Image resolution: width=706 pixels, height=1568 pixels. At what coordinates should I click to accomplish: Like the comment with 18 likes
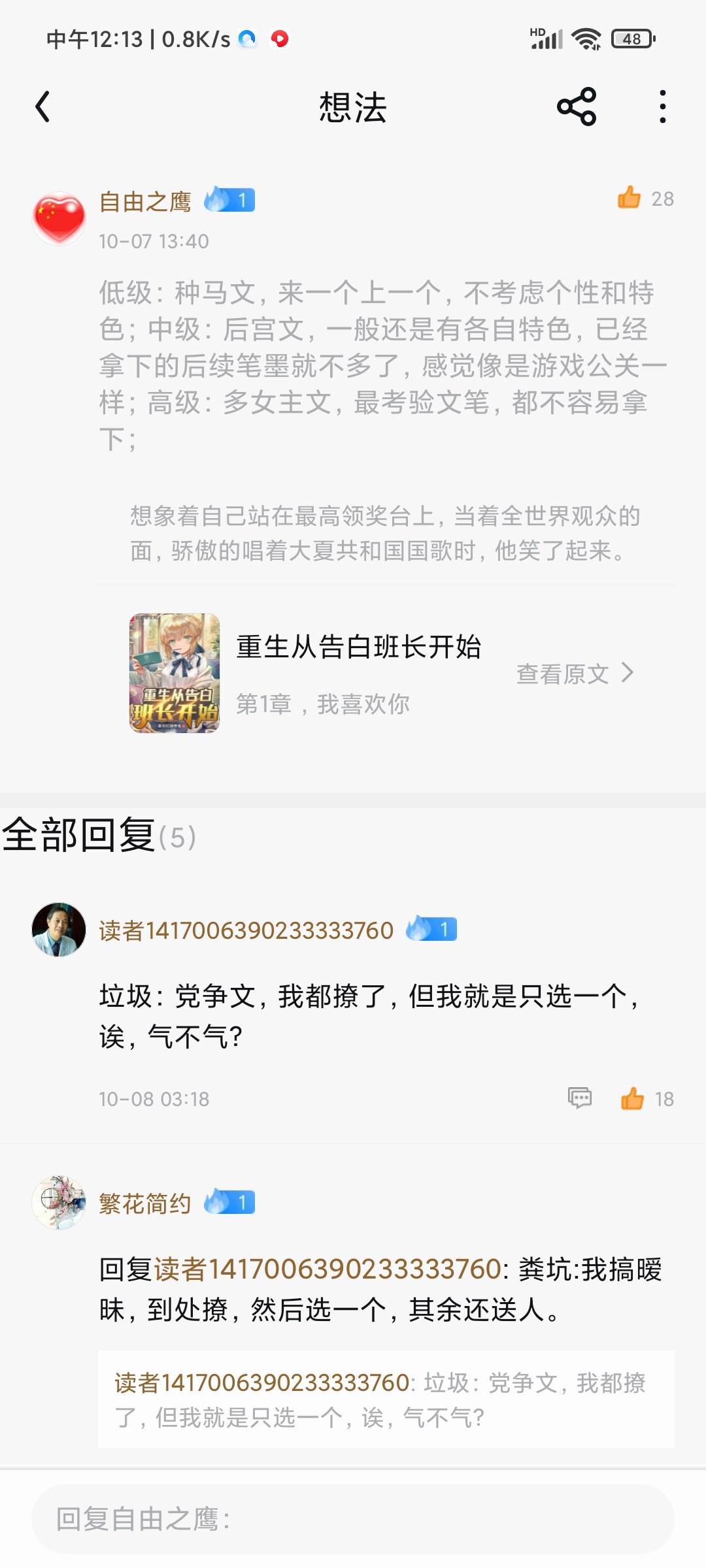[x=633, y=1098]
